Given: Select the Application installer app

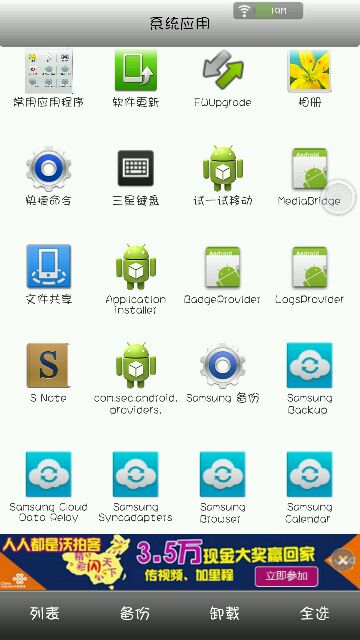Looking at the screenshot, I should coord(136,279).
